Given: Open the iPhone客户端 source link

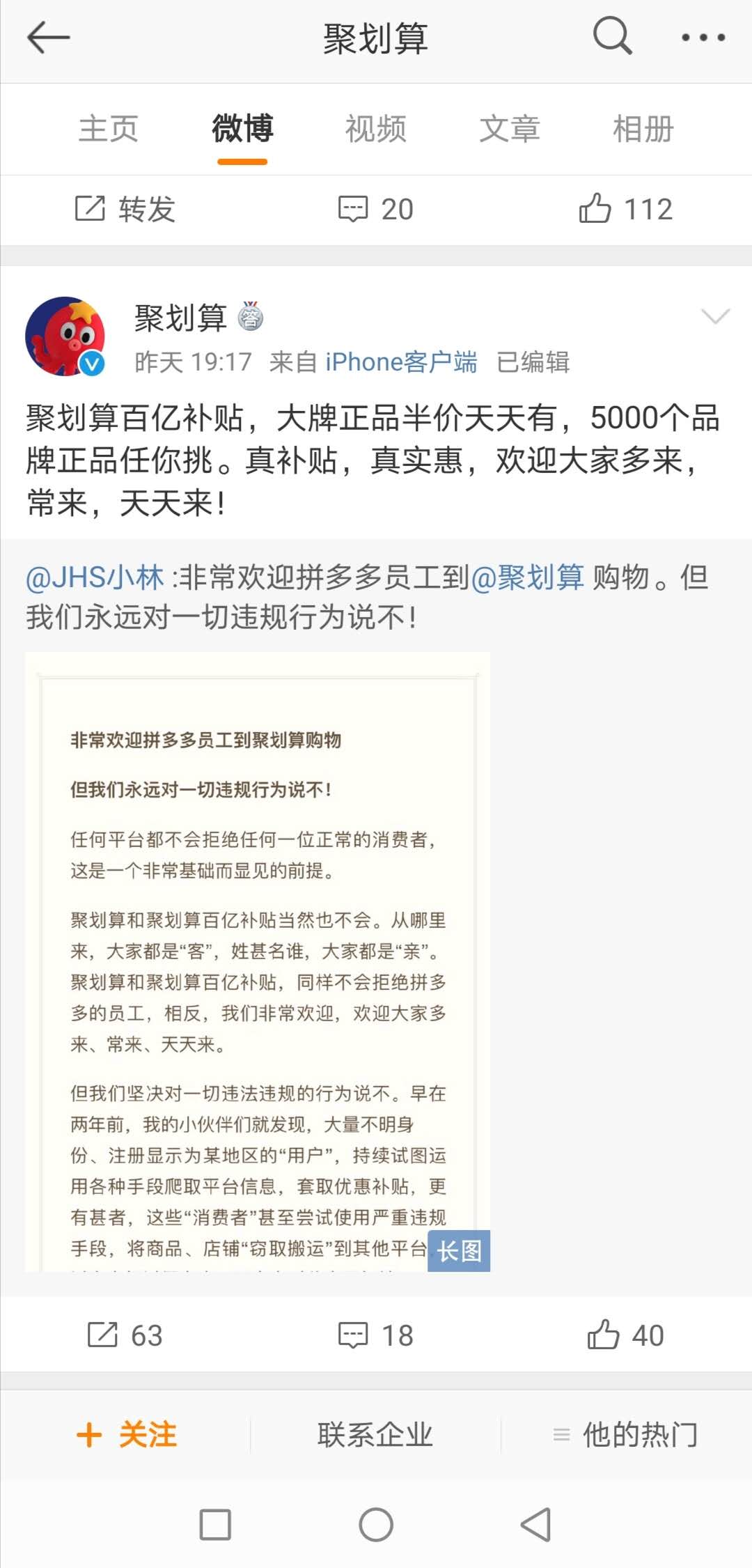Looking at the screenshot, I should click(x=401, y=362).
